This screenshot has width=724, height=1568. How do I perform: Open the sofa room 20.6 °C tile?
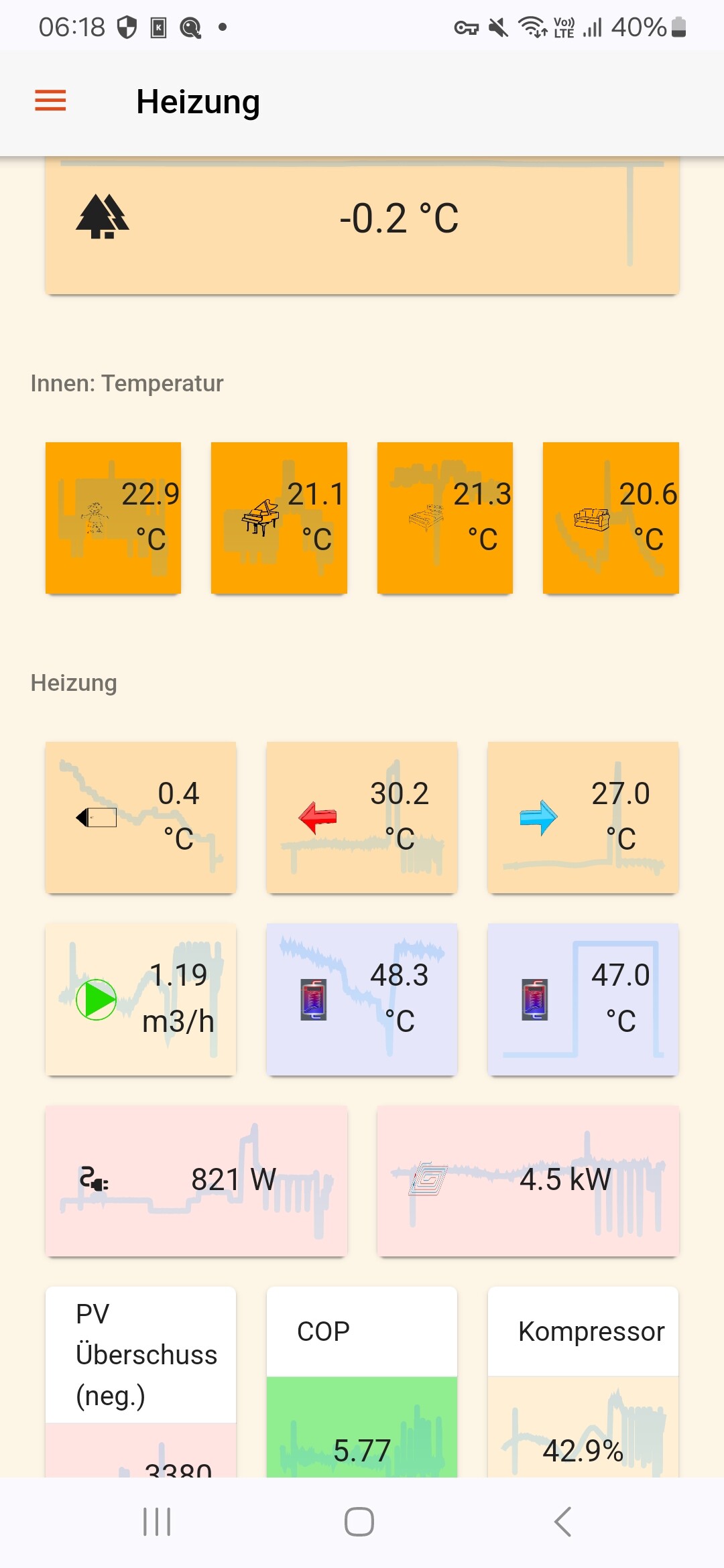611,517
